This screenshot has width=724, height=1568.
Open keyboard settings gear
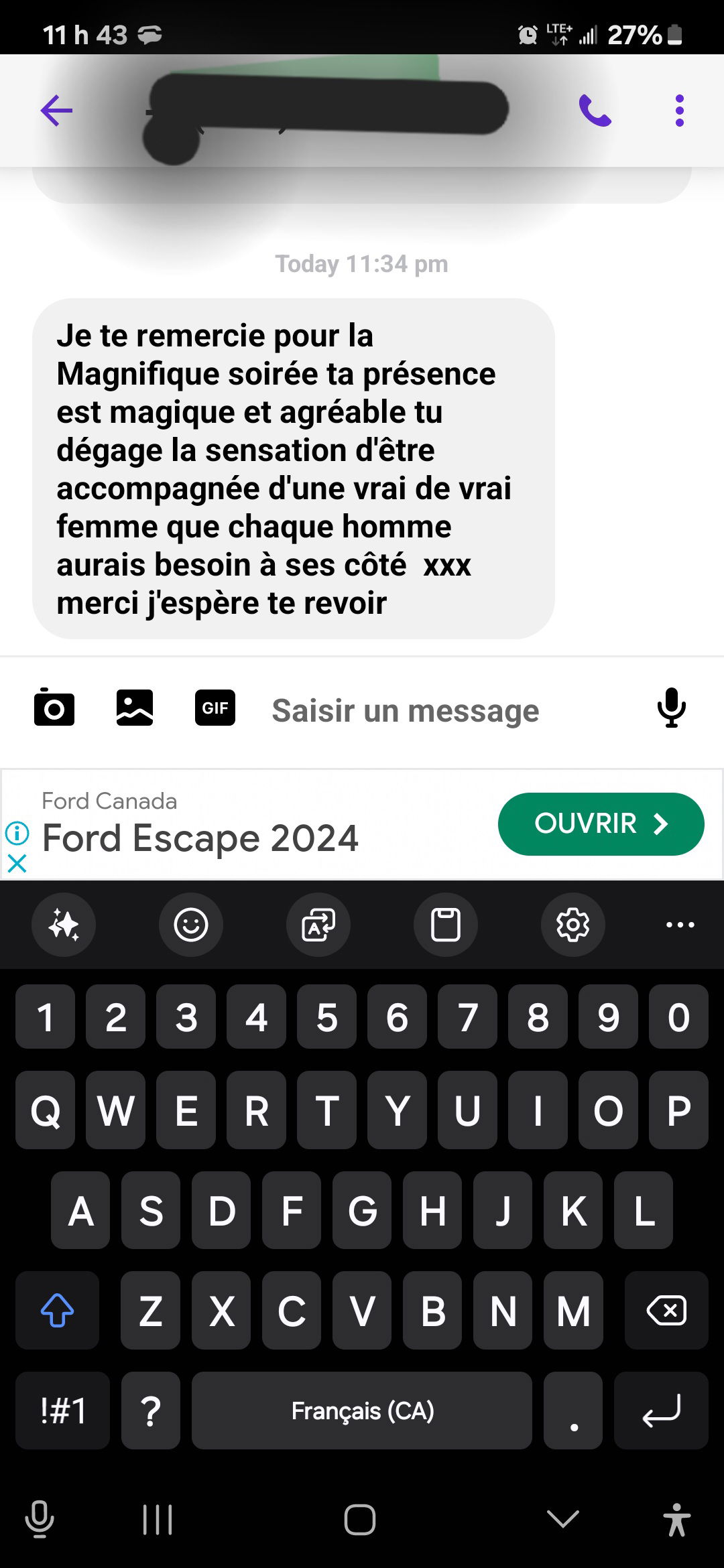[573, 925]
